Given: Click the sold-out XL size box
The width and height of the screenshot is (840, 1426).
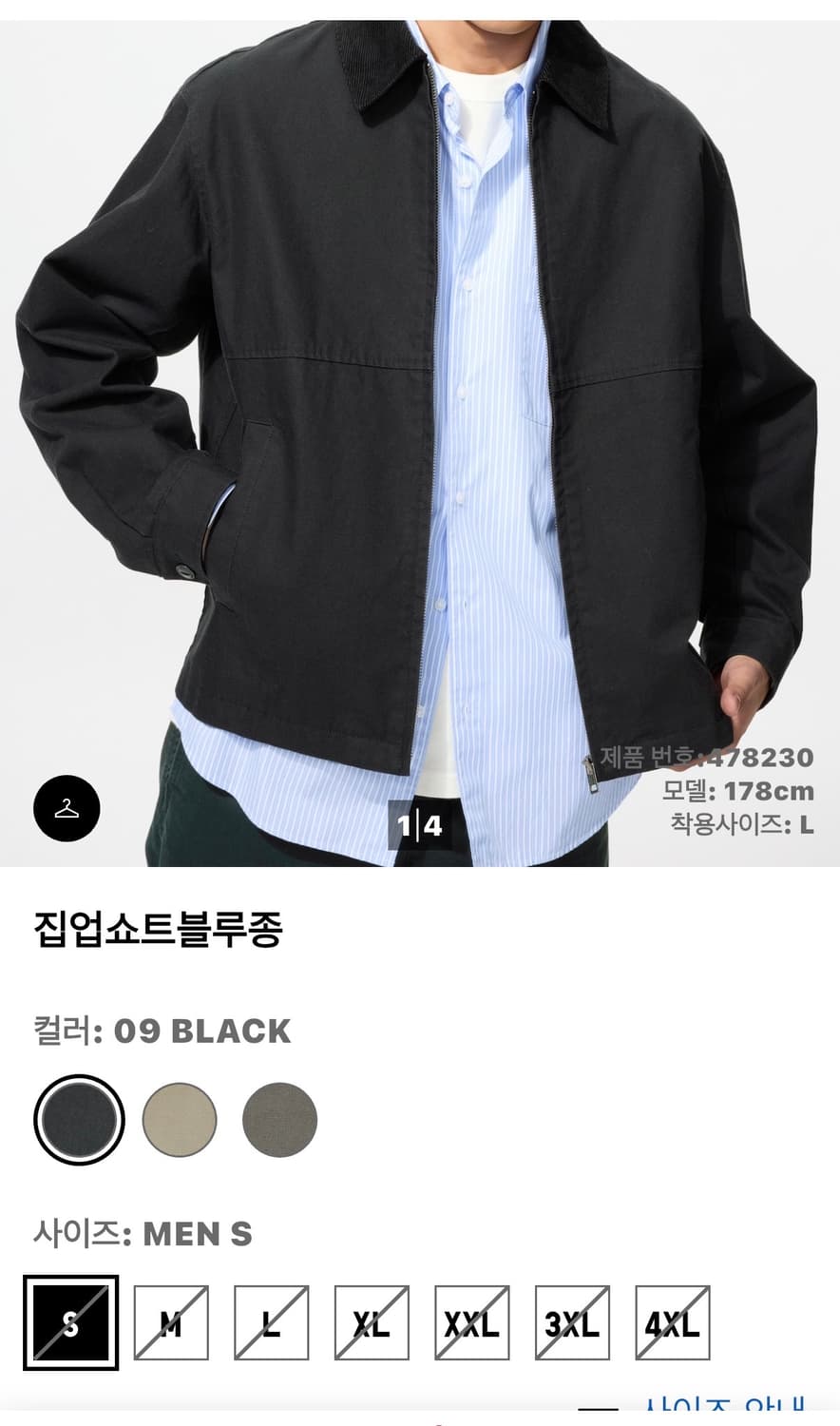Looking at the screenshot, I should (371, 1321).
